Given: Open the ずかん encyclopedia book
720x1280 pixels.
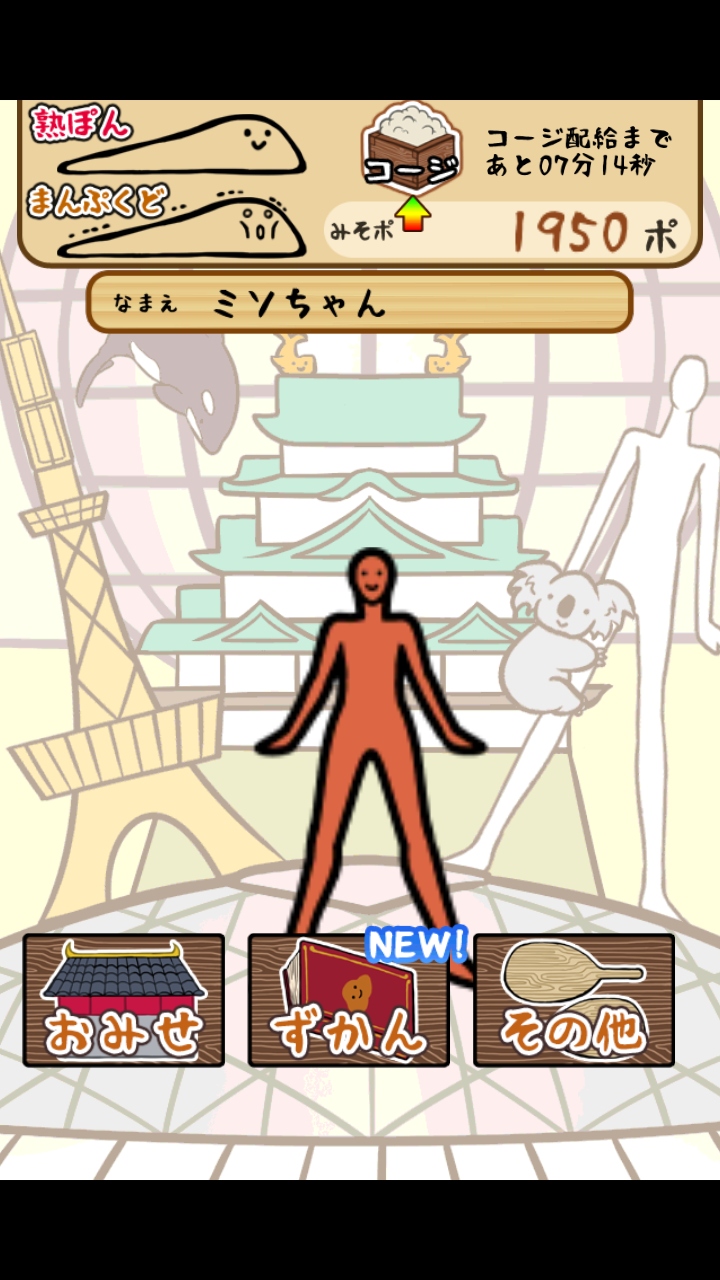Looking at the screenshot, I should click(348, 1001).
